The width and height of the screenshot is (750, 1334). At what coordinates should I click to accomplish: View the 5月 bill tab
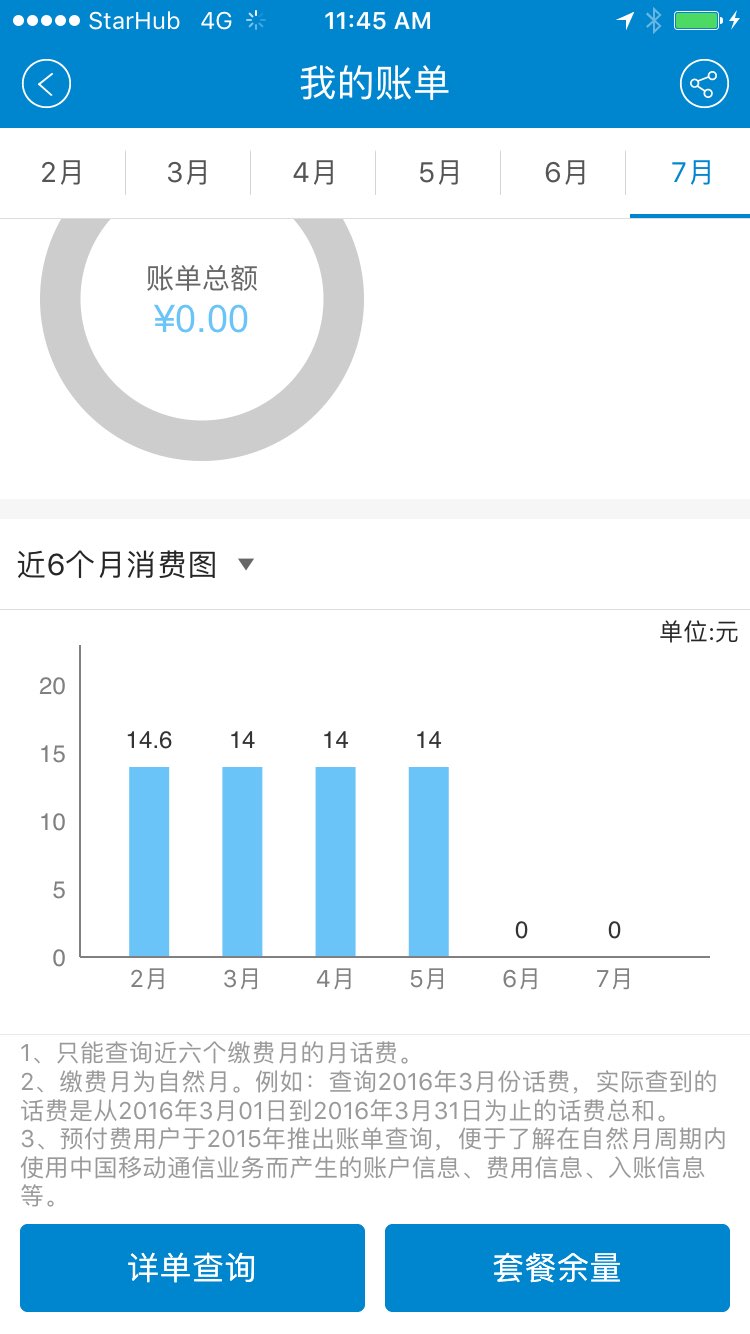[438, 173]
